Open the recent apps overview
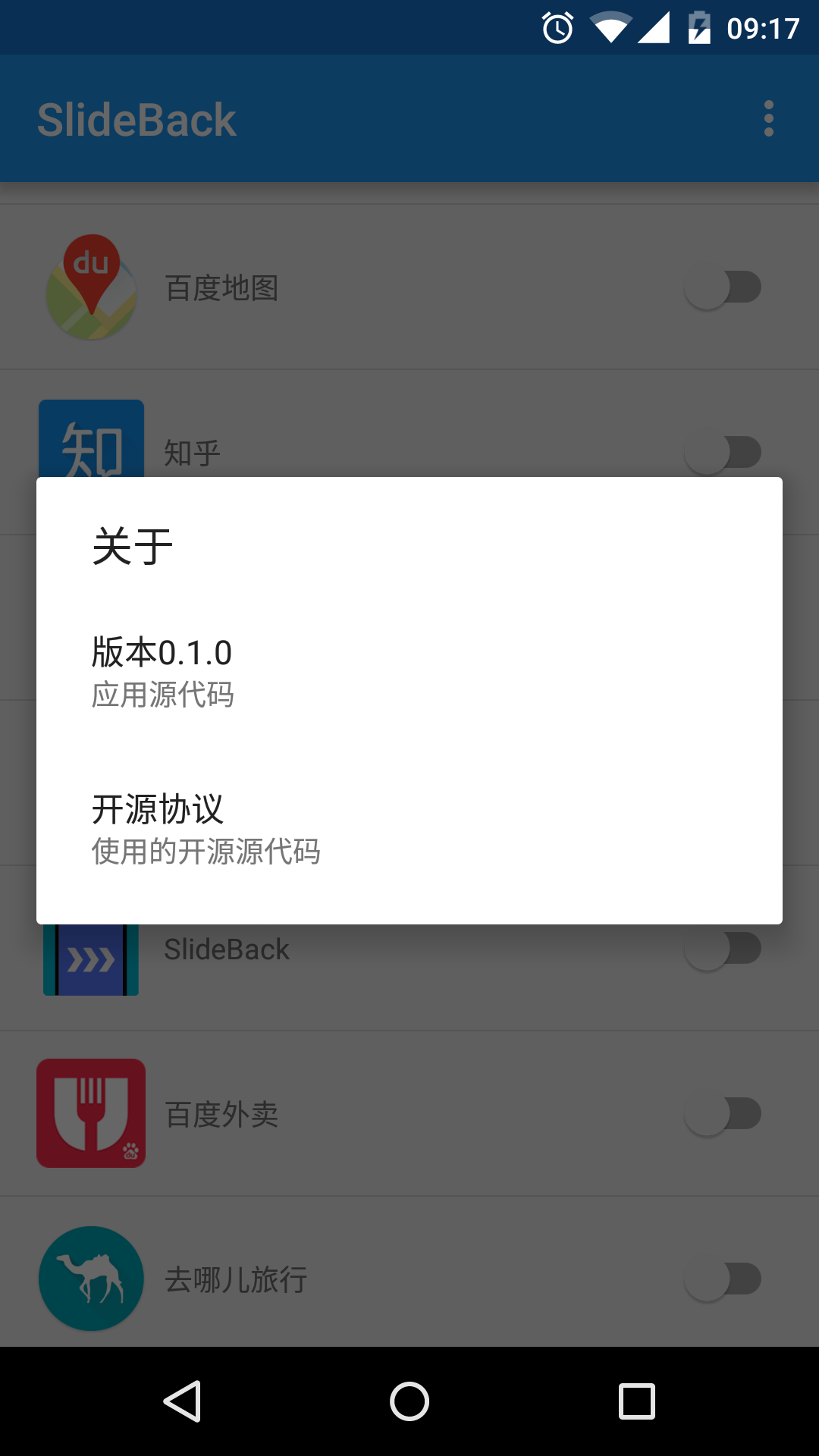 (636, 1401)
